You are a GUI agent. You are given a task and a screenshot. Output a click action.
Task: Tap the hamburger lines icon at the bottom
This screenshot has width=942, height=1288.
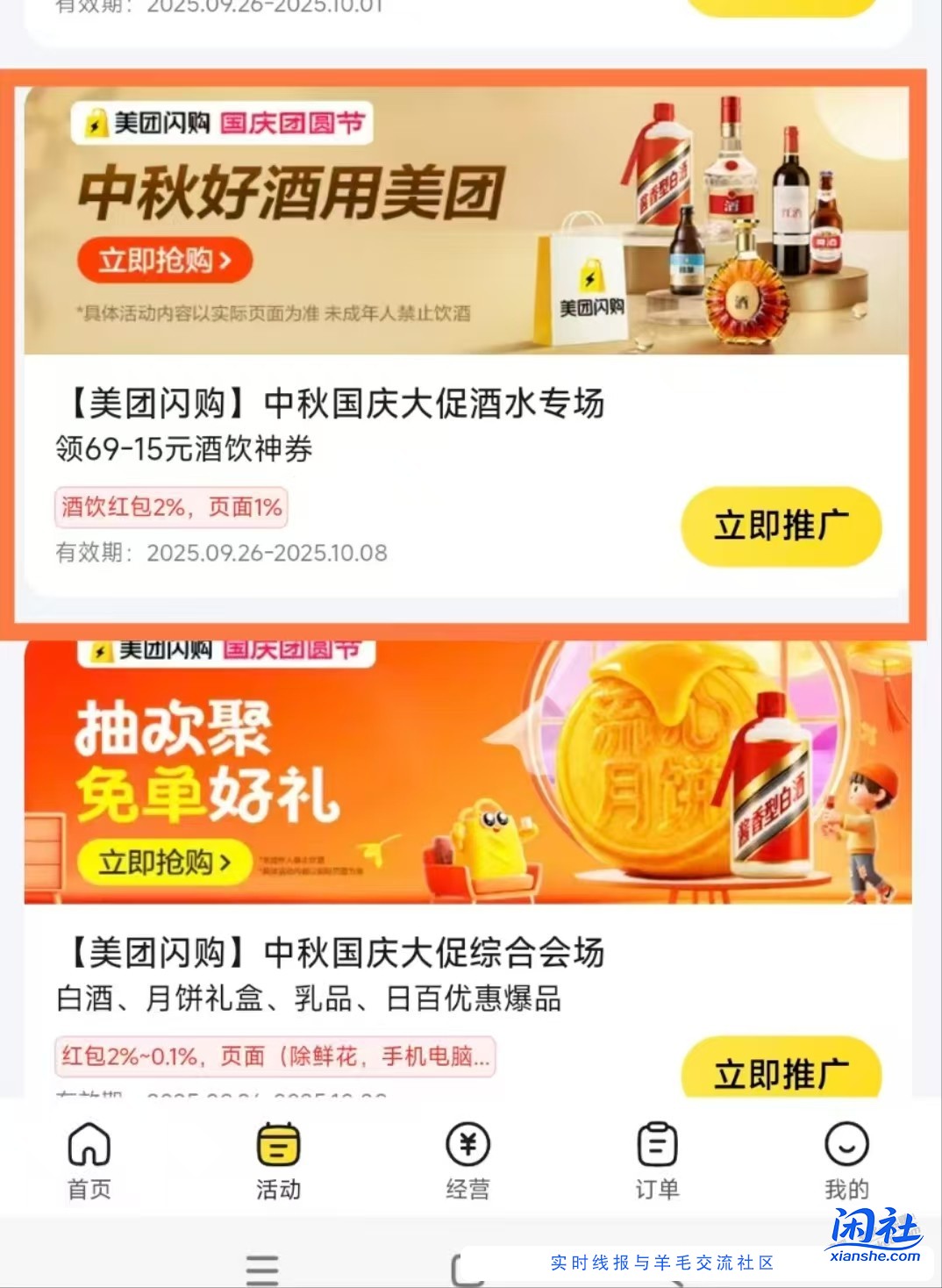[x=262, y=1267]
